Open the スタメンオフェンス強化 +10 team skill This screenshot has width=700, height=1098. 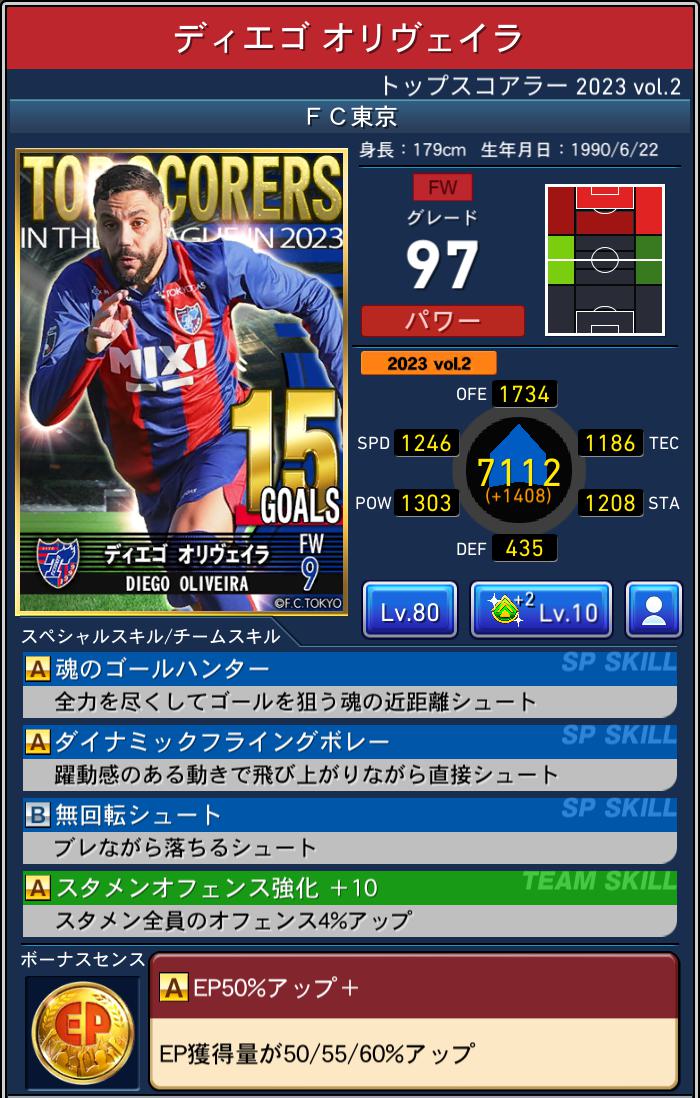point(349,903)
